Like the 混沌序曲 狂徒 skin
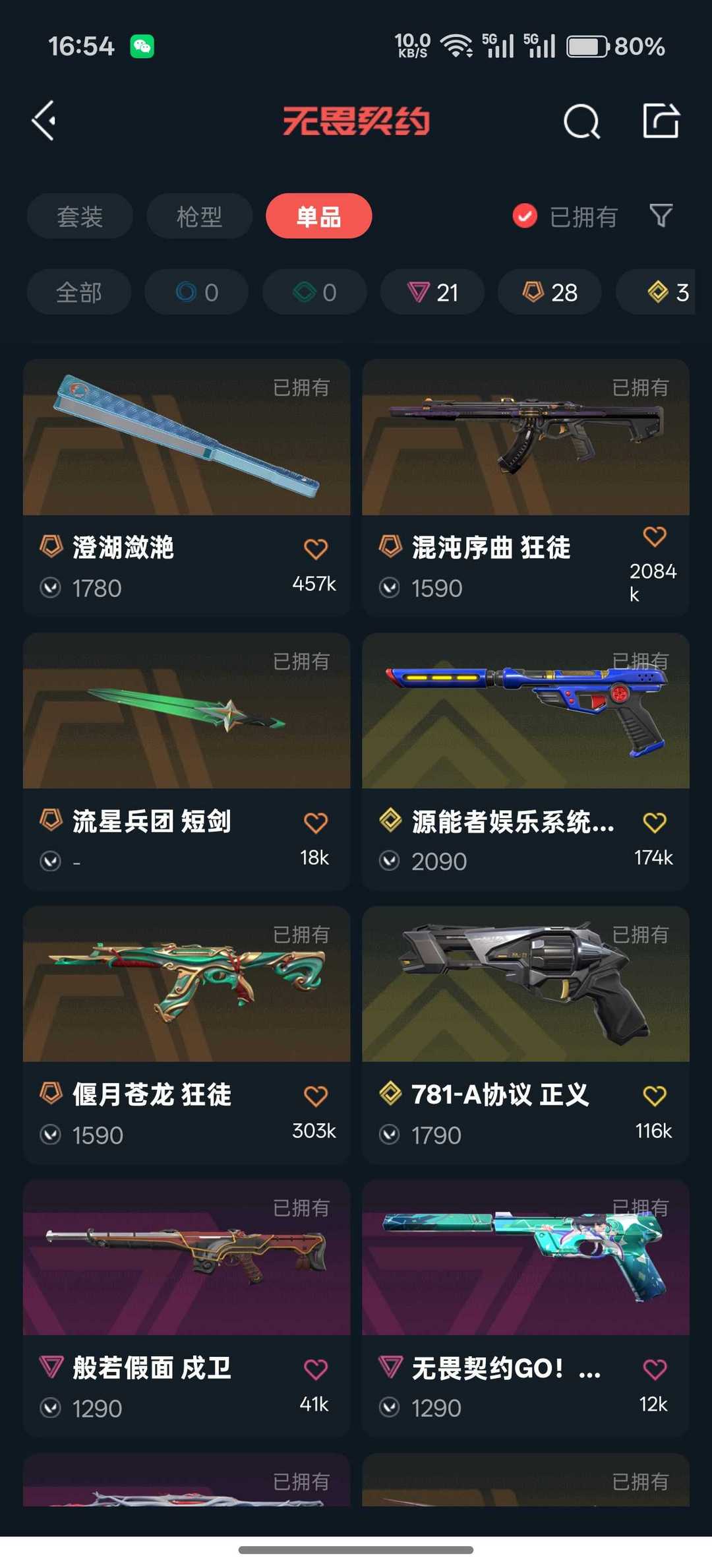 tap(654, 537)
